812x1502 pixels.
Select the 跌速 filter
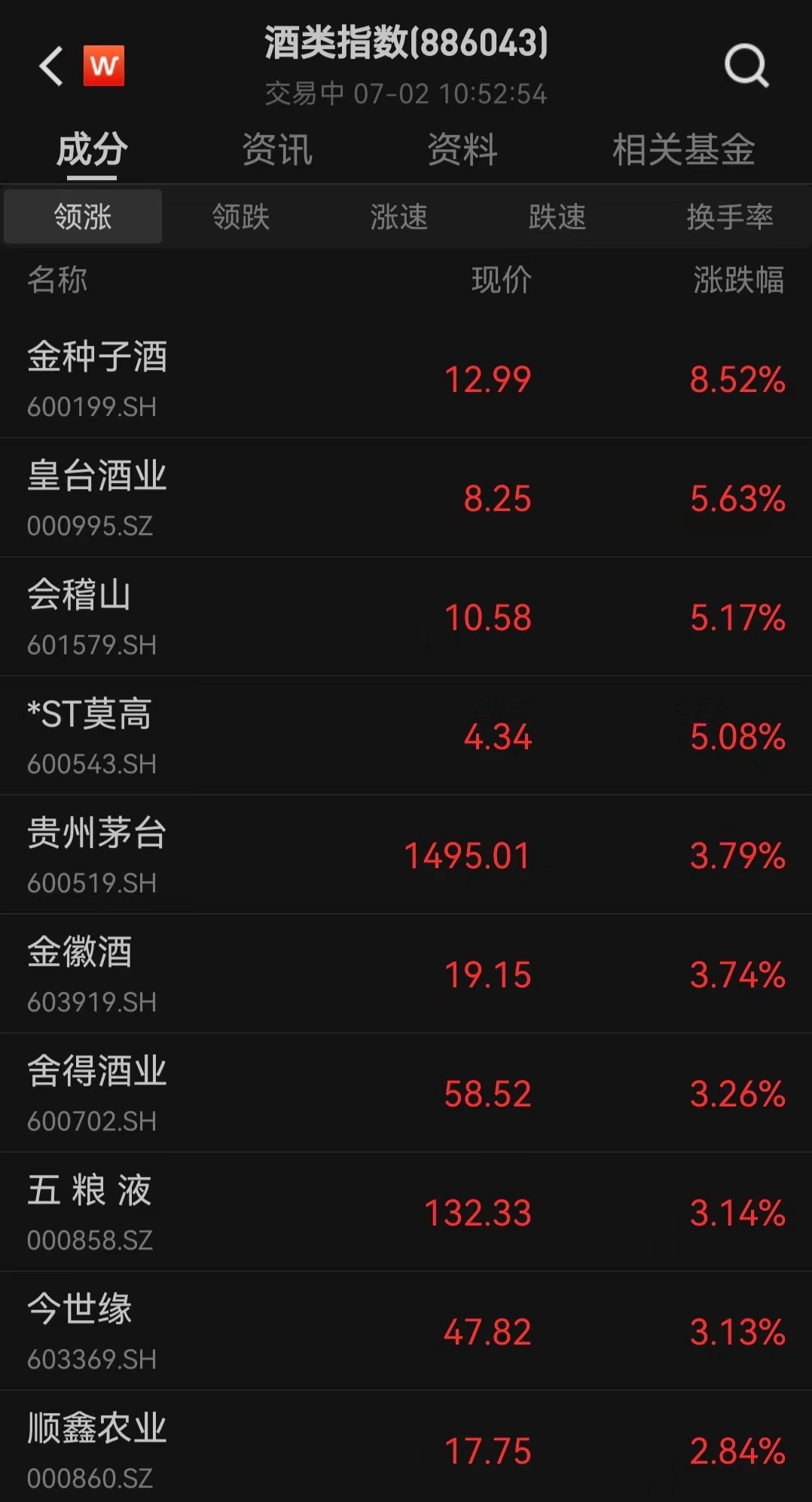coord(557,217)
